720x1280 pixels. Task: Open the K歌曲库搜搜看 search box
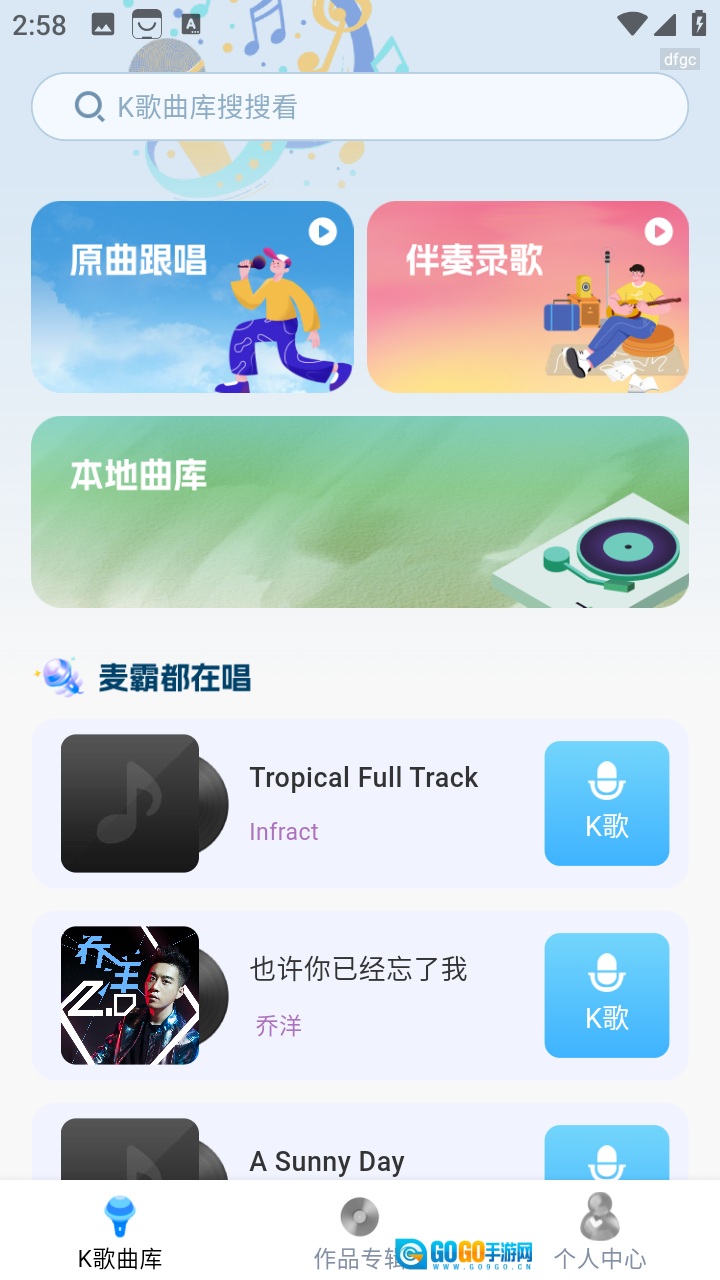click(360, 107)
